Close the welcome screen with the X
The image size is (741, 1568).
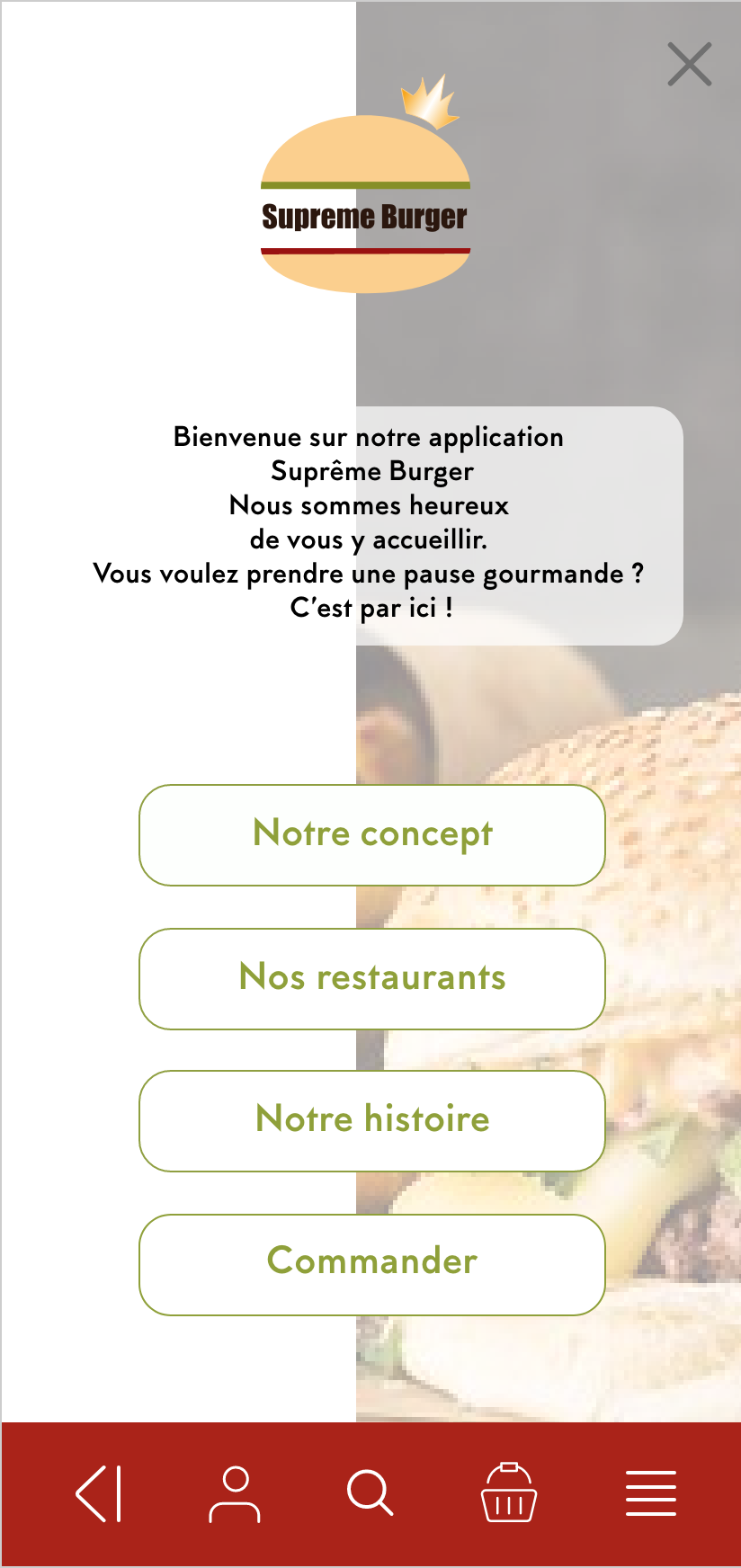click(690, 65)
